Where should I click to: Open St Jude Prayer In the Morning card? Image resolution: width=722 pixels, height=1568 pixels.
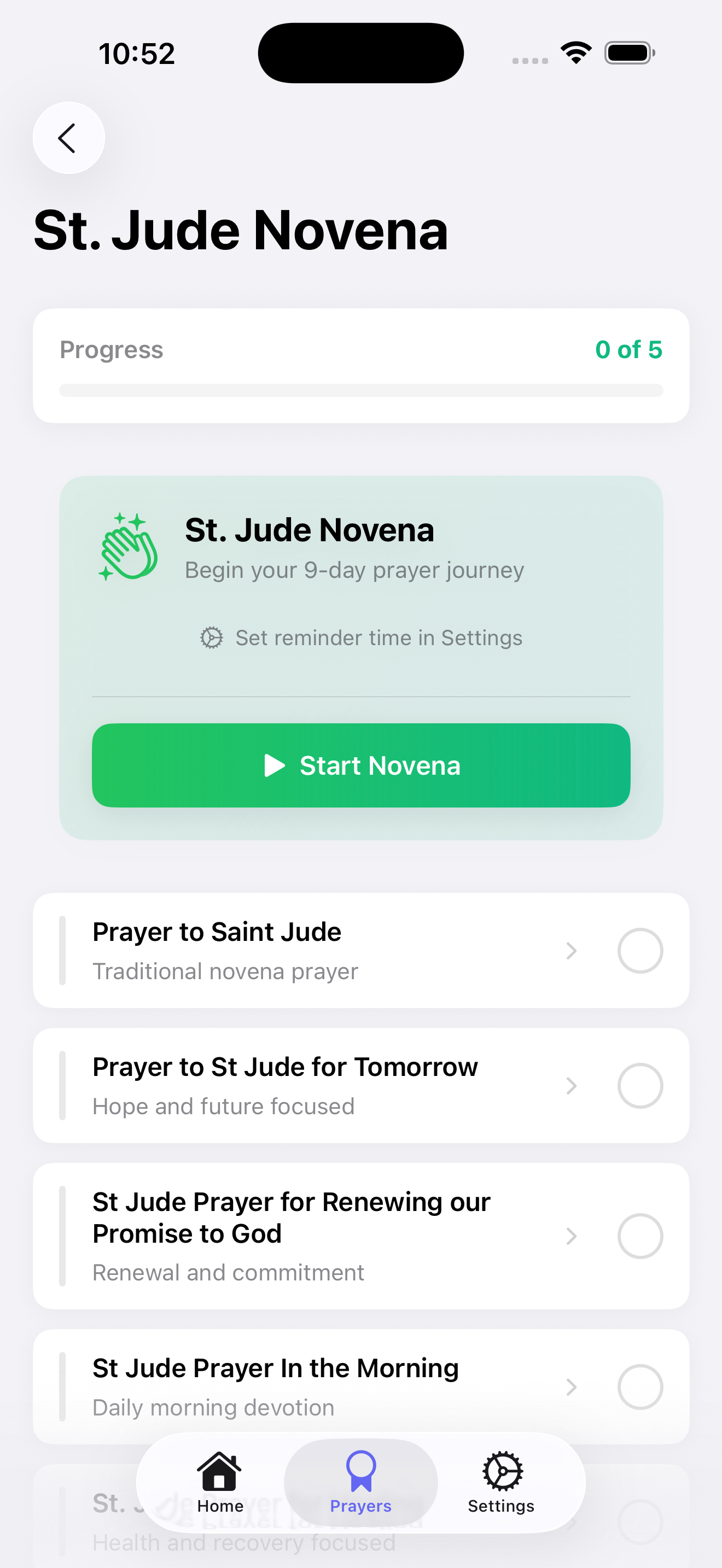pos(304,1388)
